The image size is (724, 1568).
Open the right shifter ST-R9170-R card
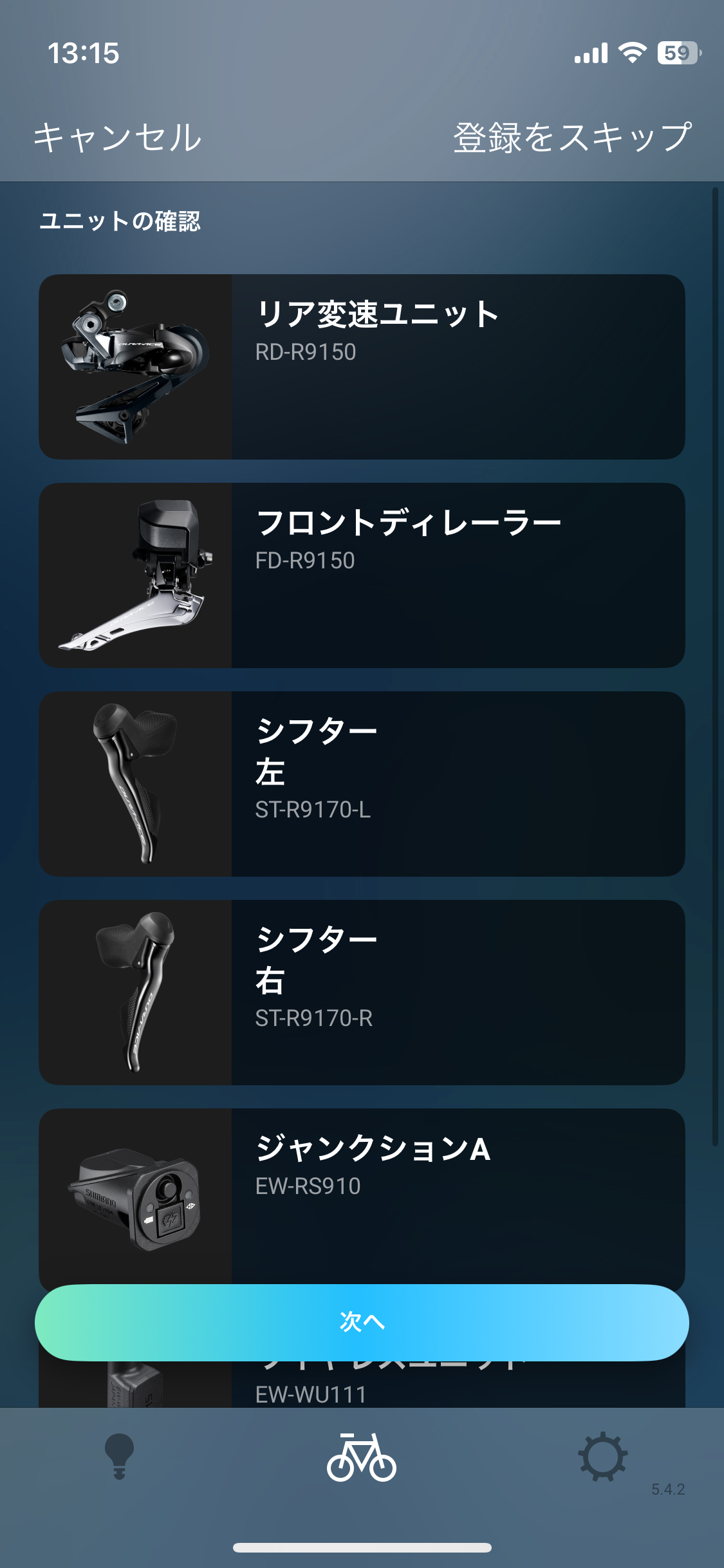click(362, 993)
